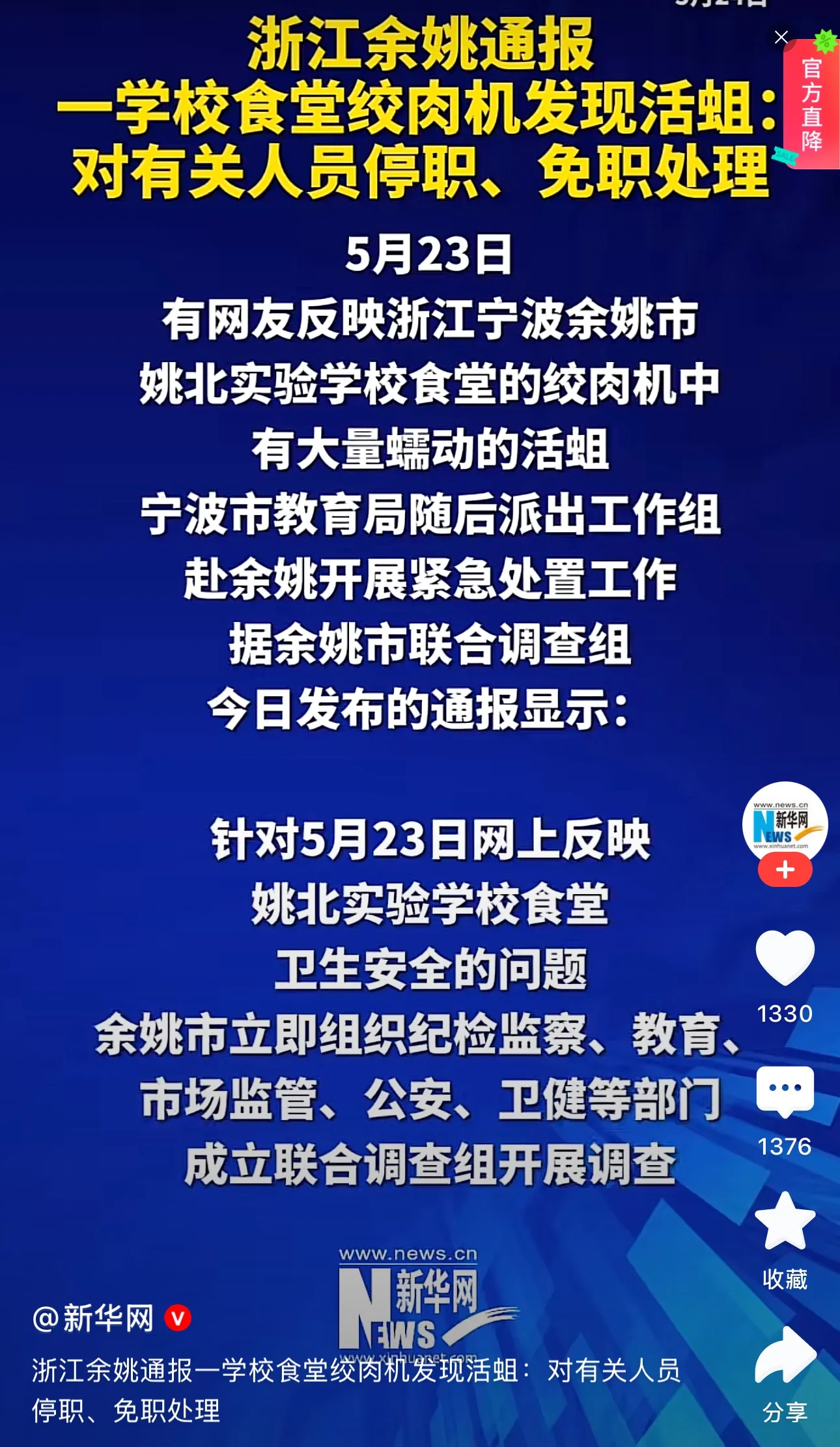
Task: Like this video with the heart icon
Action: tap(785, 957)
